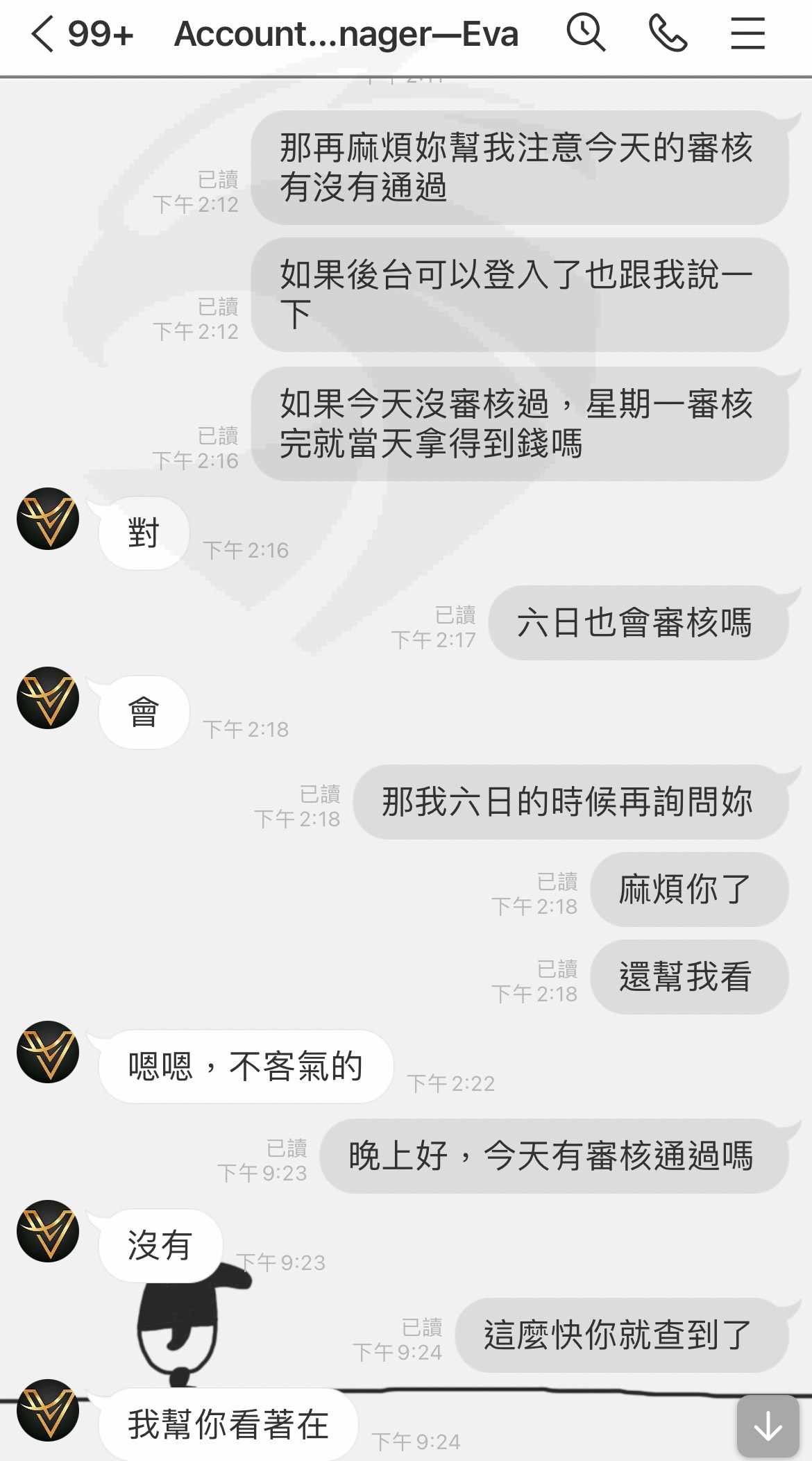Screen dimensions: 812x1461
Task: Jump to the latest message
Action: (x=768, y=1427)
